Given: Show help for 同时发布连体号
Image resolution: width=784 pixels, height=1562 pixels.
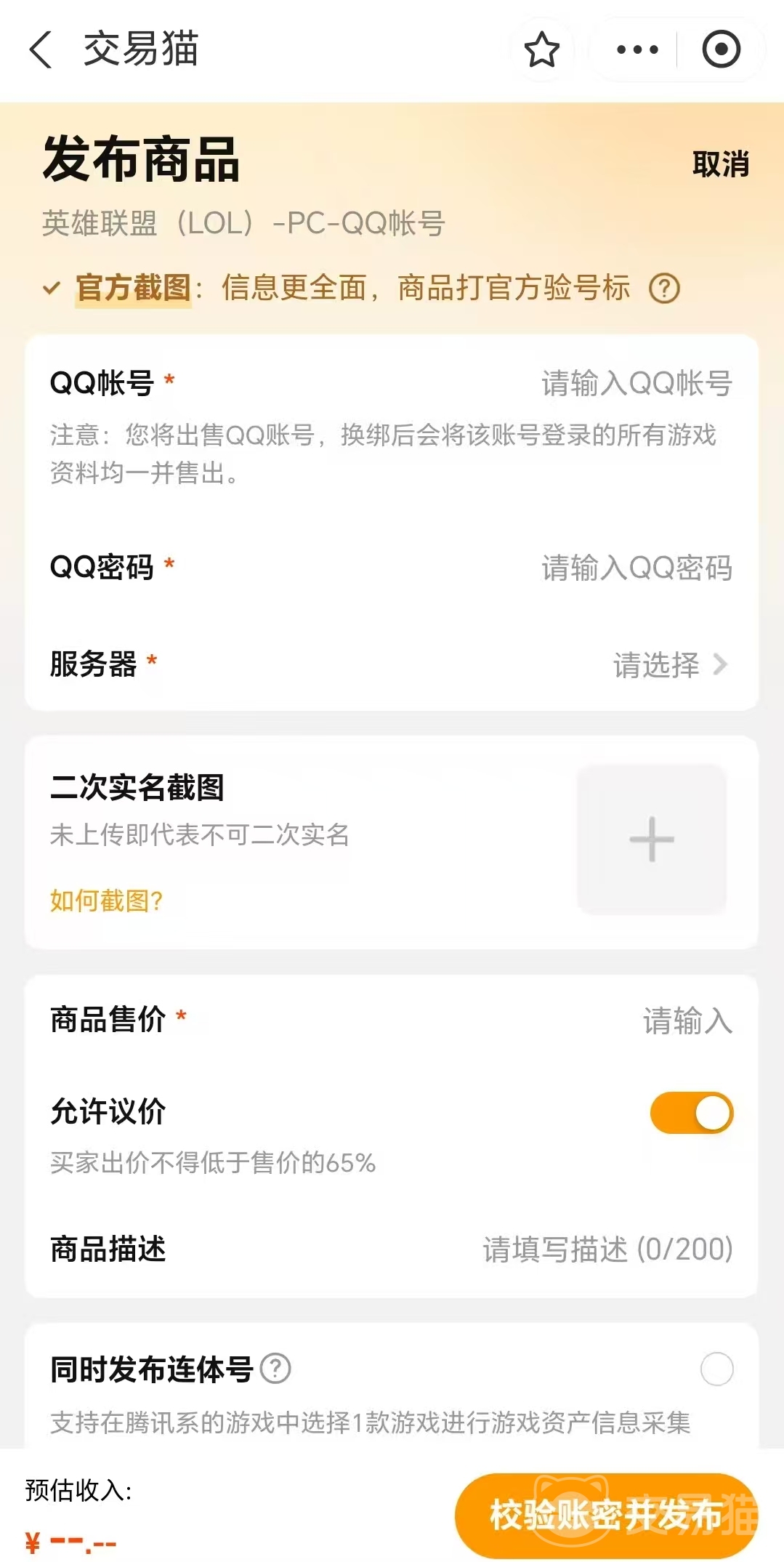Looking at the screenshot, I should click(276, 1369).
